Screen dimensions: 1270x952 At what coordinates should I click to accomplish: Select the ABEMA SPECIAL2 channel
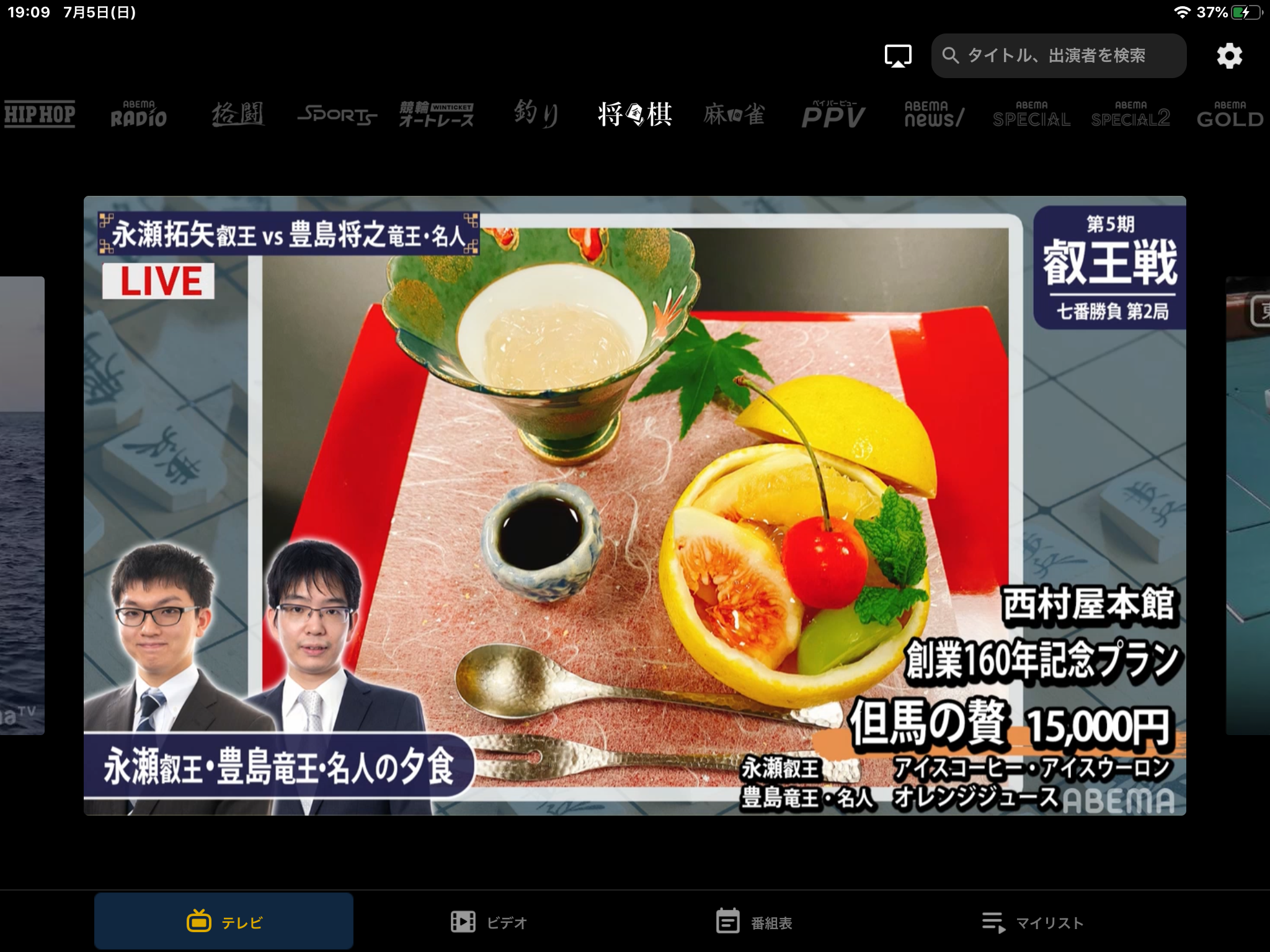(1130, 115)
